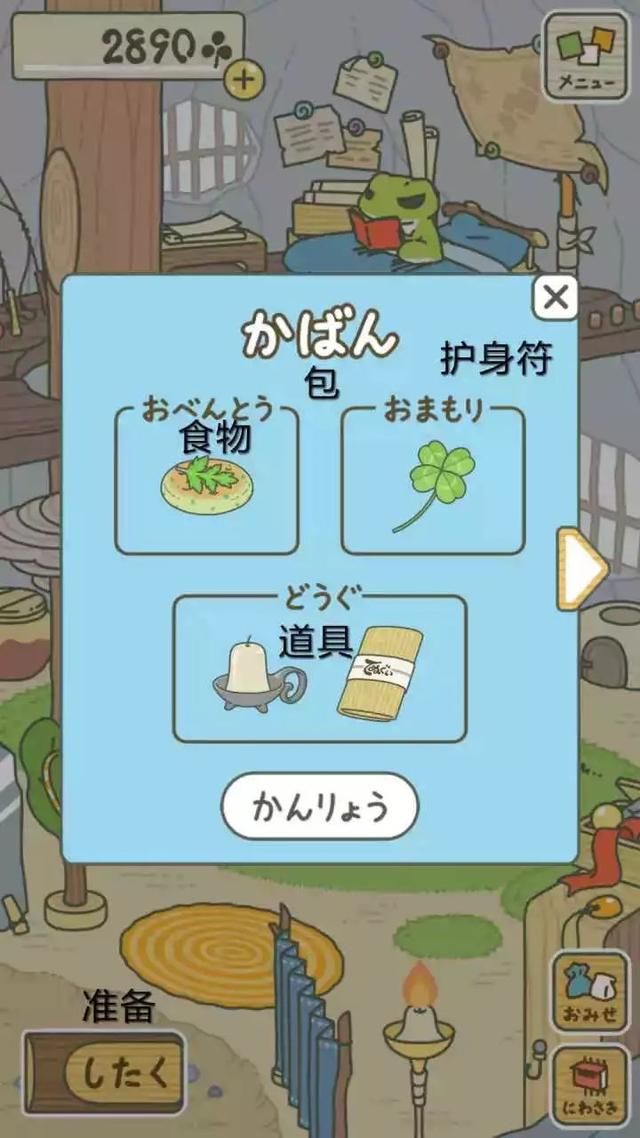Select the おまもり charm slot
Viewport: 640px width, 1138px height.
tap(432, 480)
